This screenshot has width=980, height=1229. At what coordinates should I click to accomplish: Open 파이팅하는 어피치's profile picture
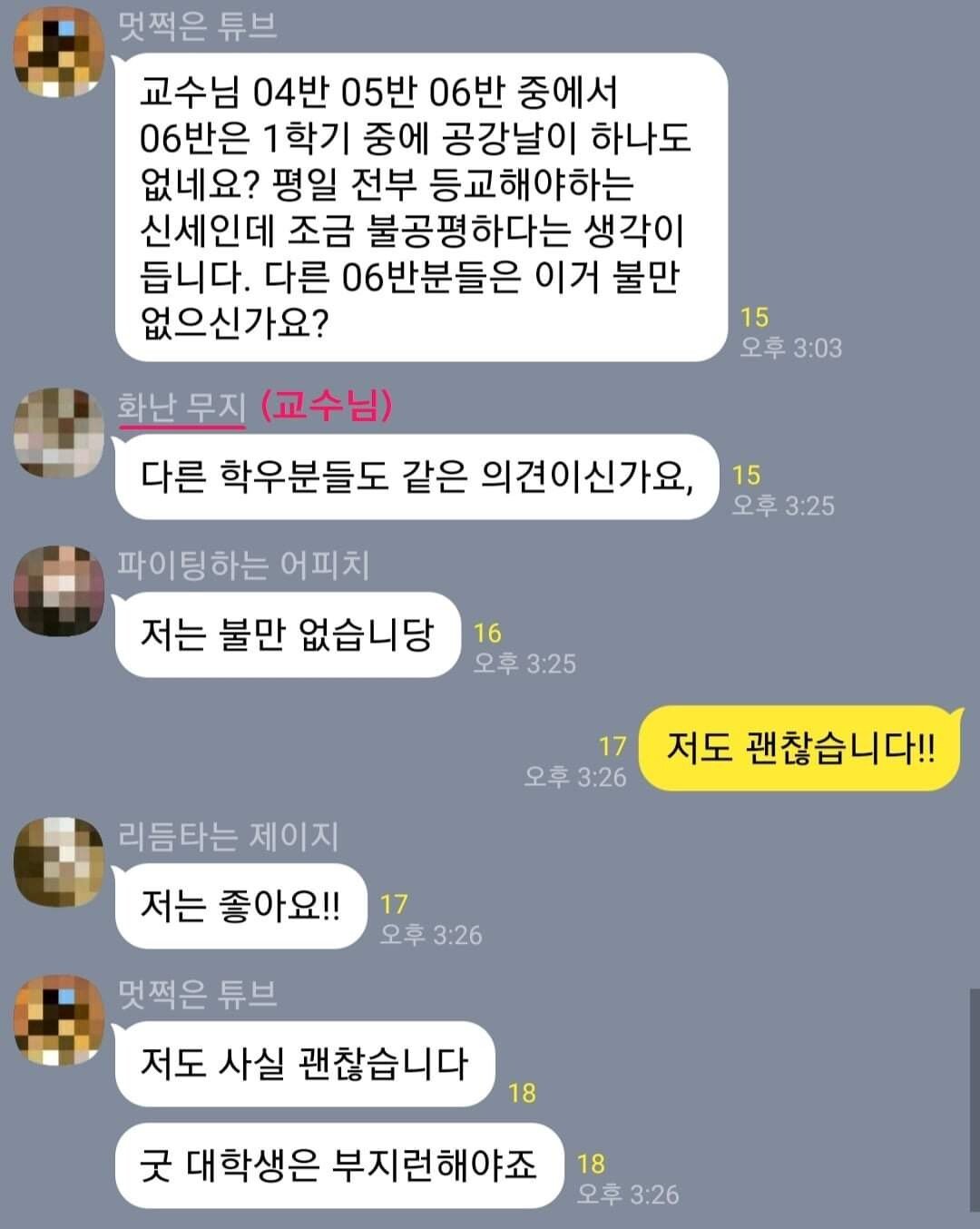(x=59, y=590)
